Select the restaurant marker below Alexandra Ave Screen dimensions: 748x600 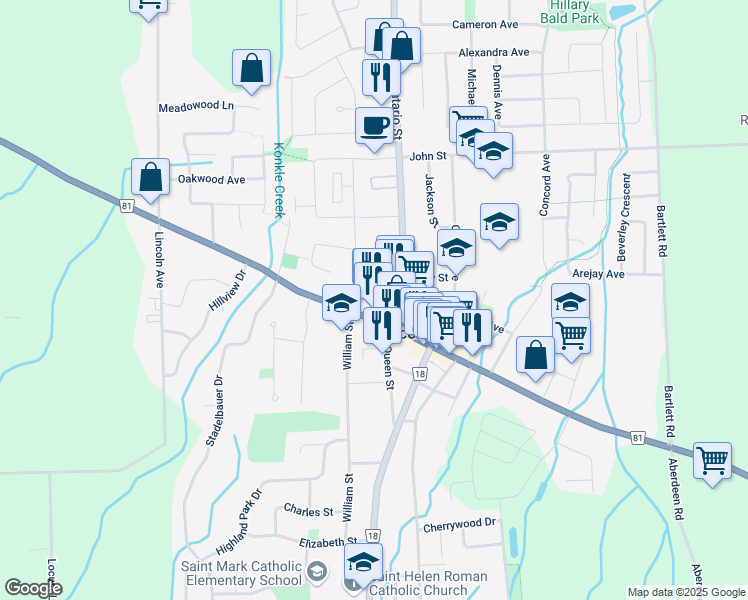381,77
